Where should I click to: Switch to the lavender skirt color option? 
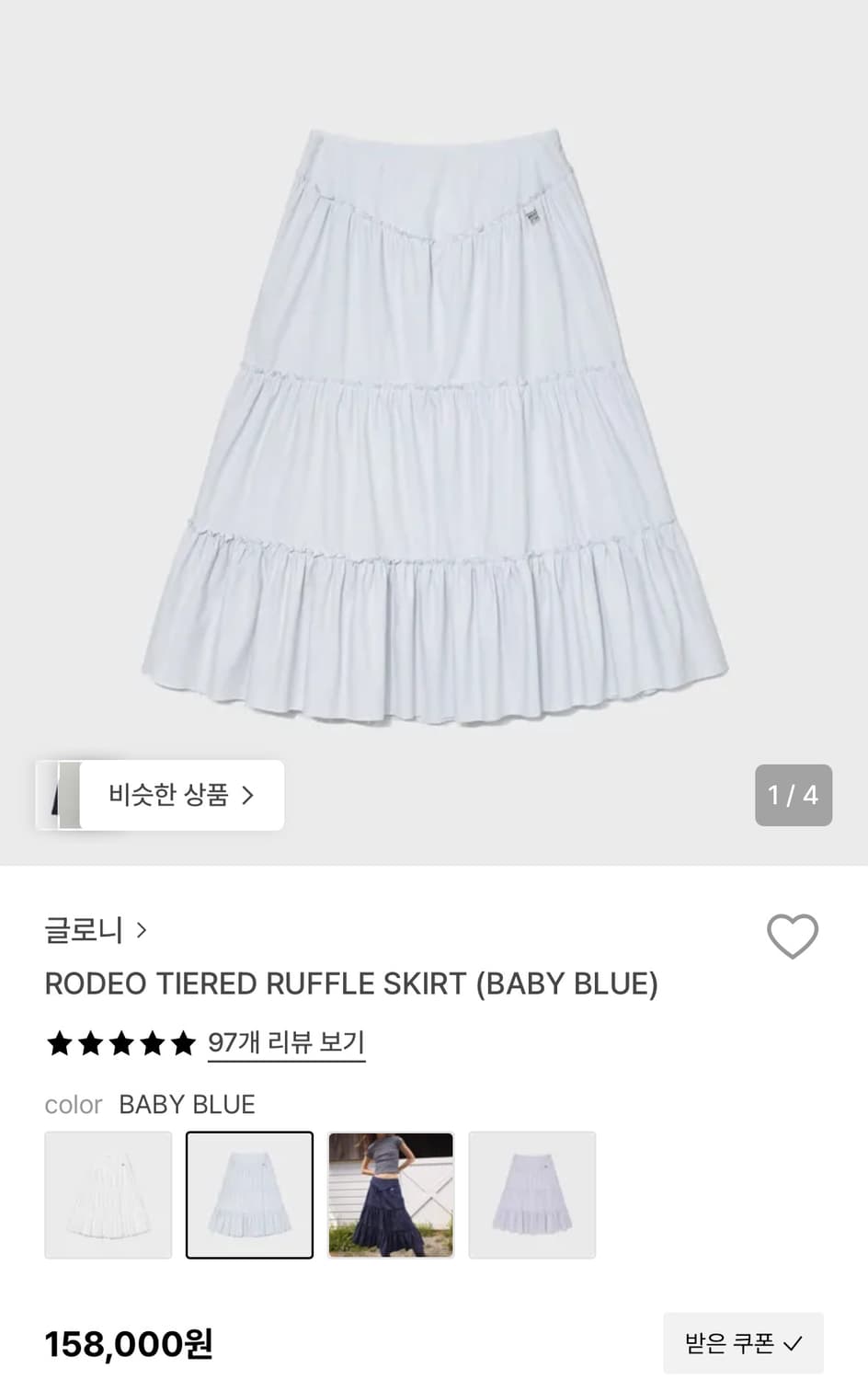(531, 1194)
